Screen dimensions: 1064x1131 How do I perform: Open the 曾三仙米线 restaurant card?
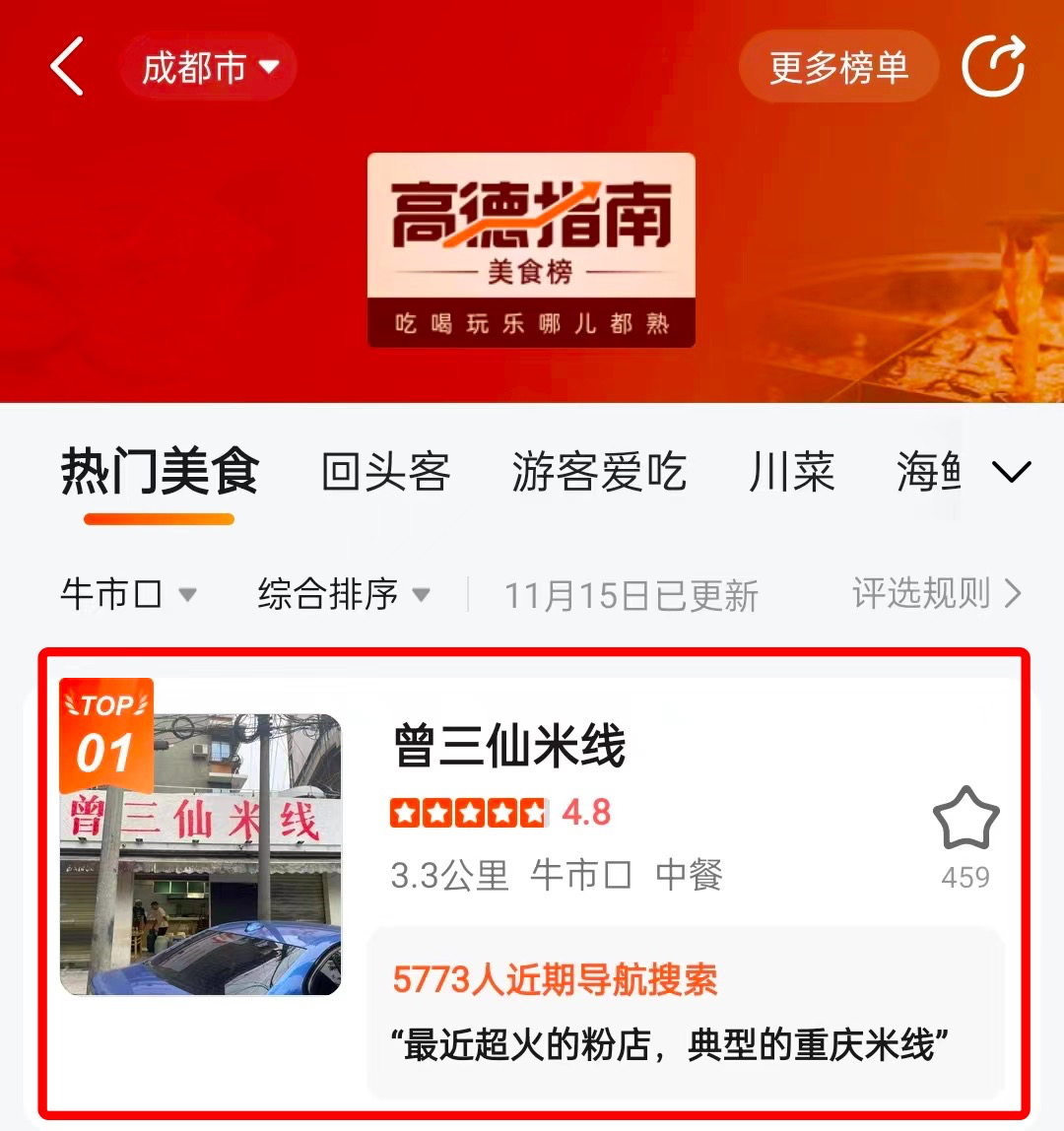coord(508,746)
